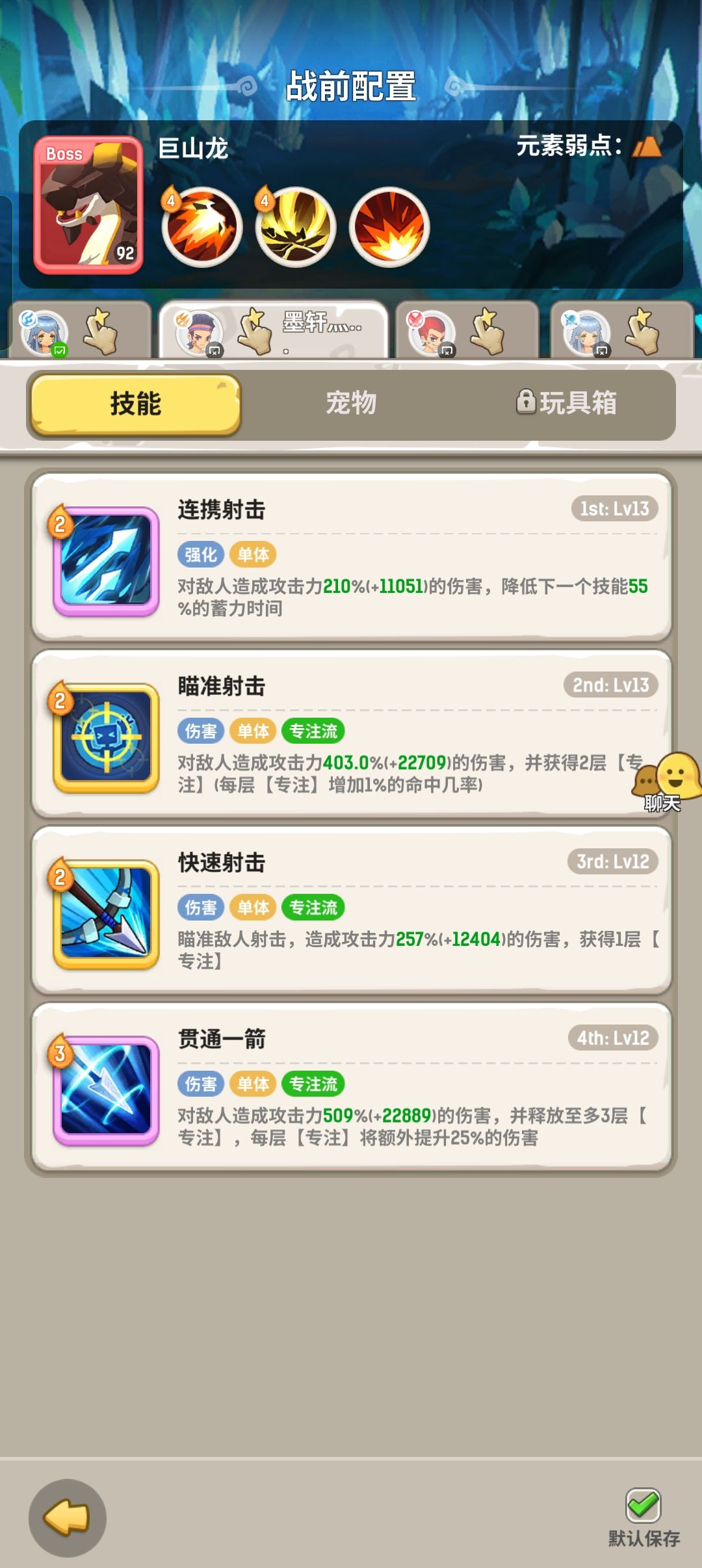
Task: Switch to the 宠物 tab
Action: pos(351,403)
